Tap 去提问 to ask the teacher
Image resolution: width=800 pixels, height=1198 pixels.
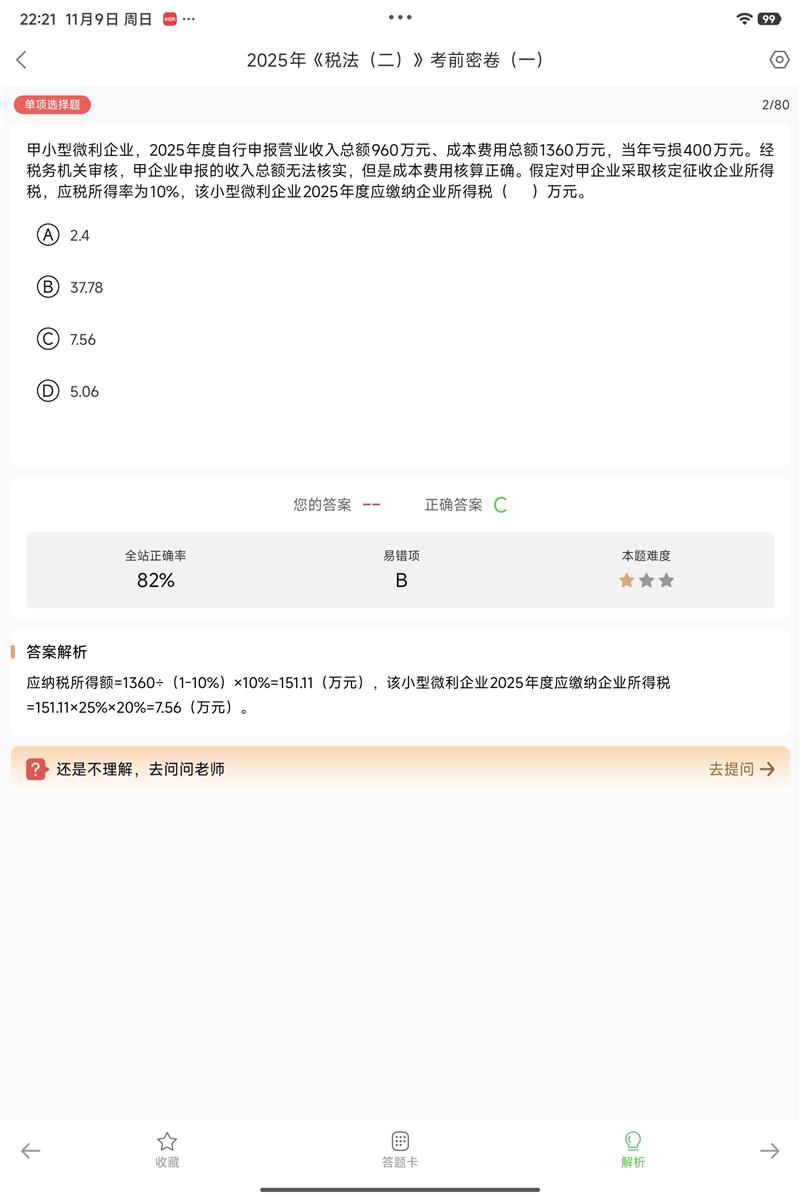pyautogui.click(x=741, y=769)
